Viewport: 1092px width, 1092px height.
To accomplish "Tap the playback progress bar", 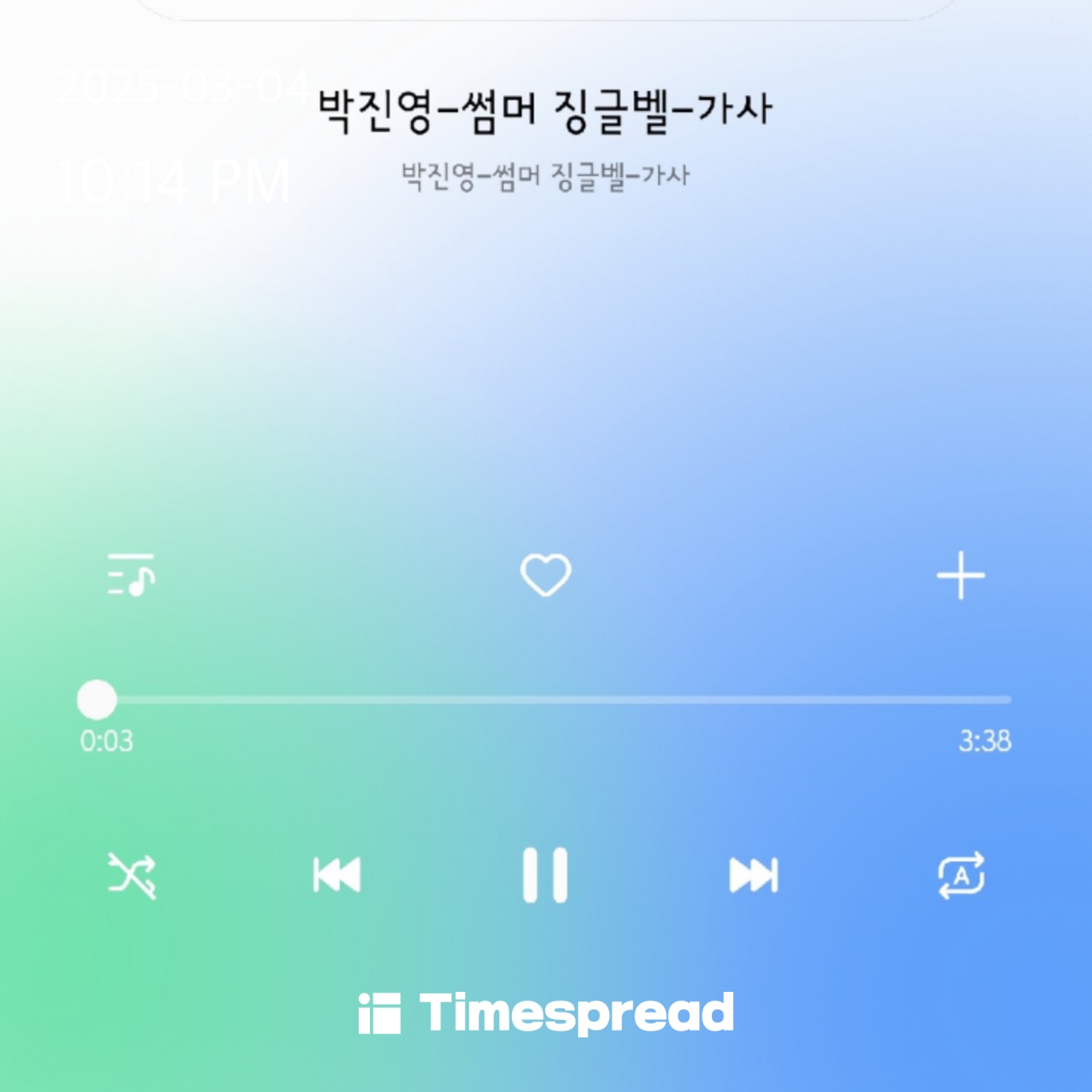I will 544,699.
